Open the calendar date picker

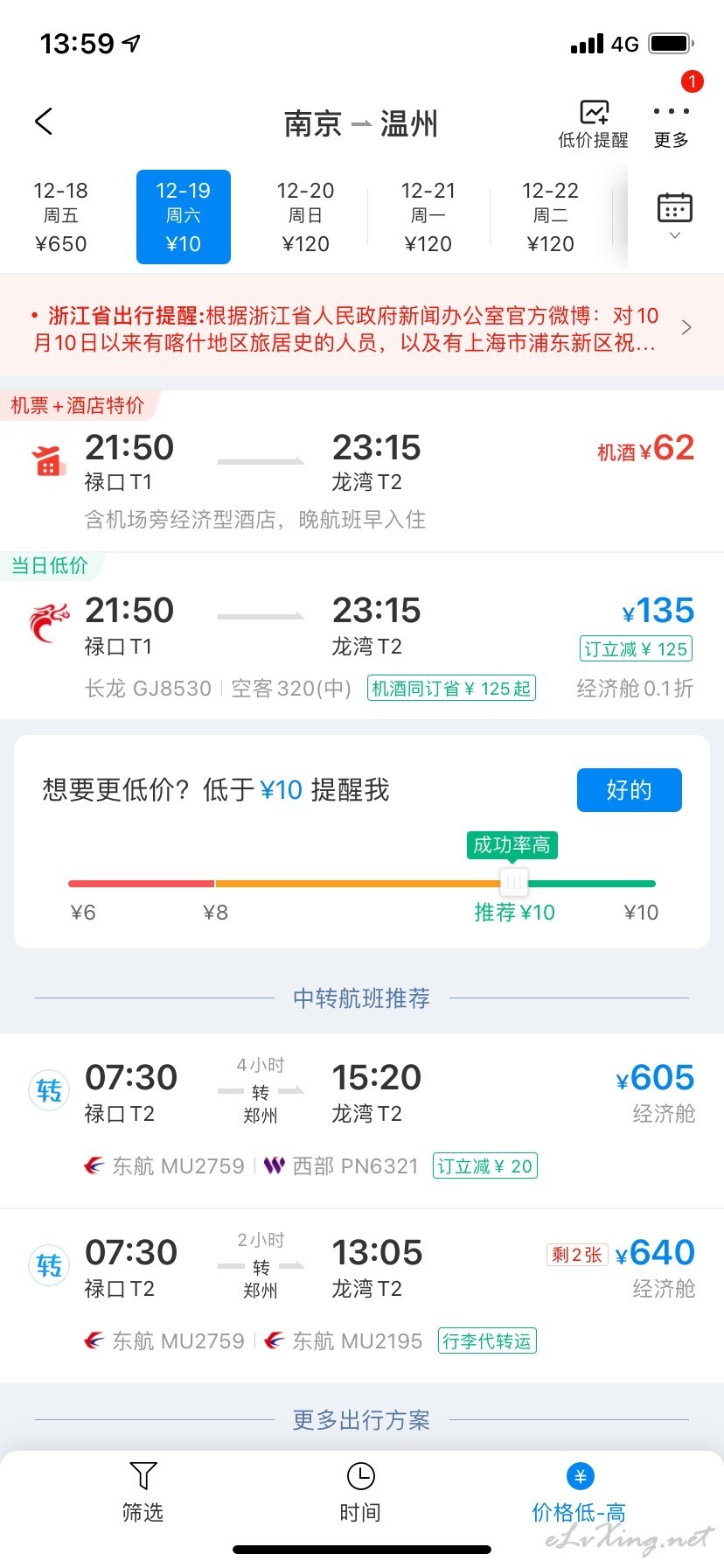point(674,215)
